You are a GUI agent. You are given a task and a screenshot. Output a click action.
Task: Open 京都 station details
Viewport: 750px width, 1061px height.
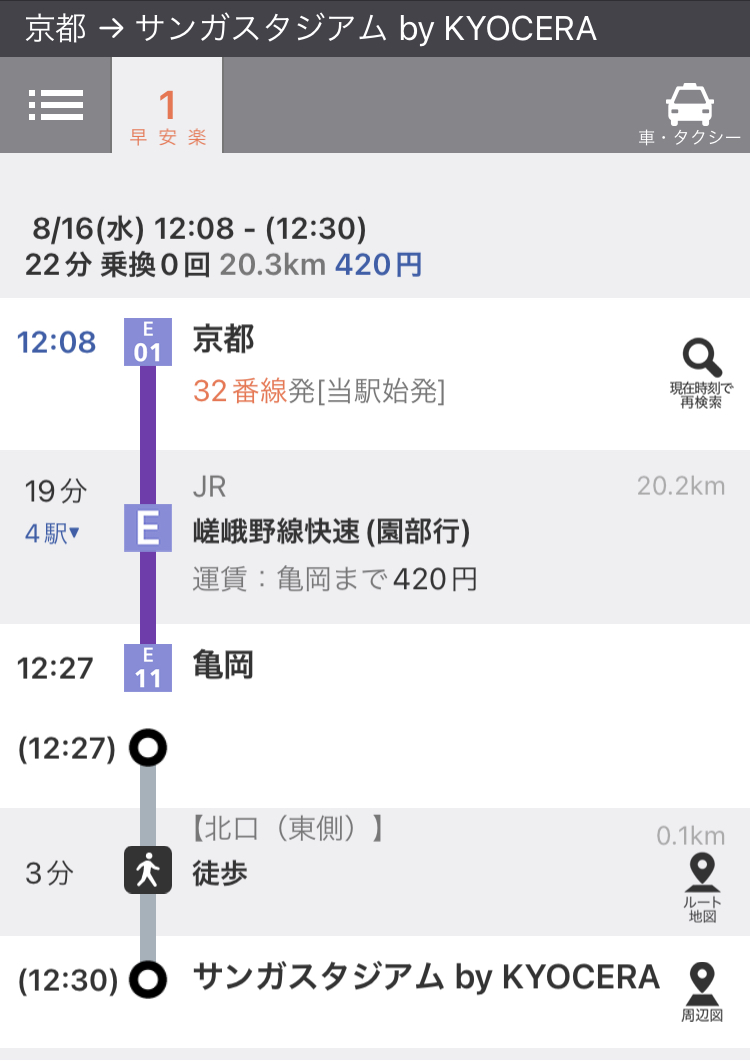click(x=224, y=341)
